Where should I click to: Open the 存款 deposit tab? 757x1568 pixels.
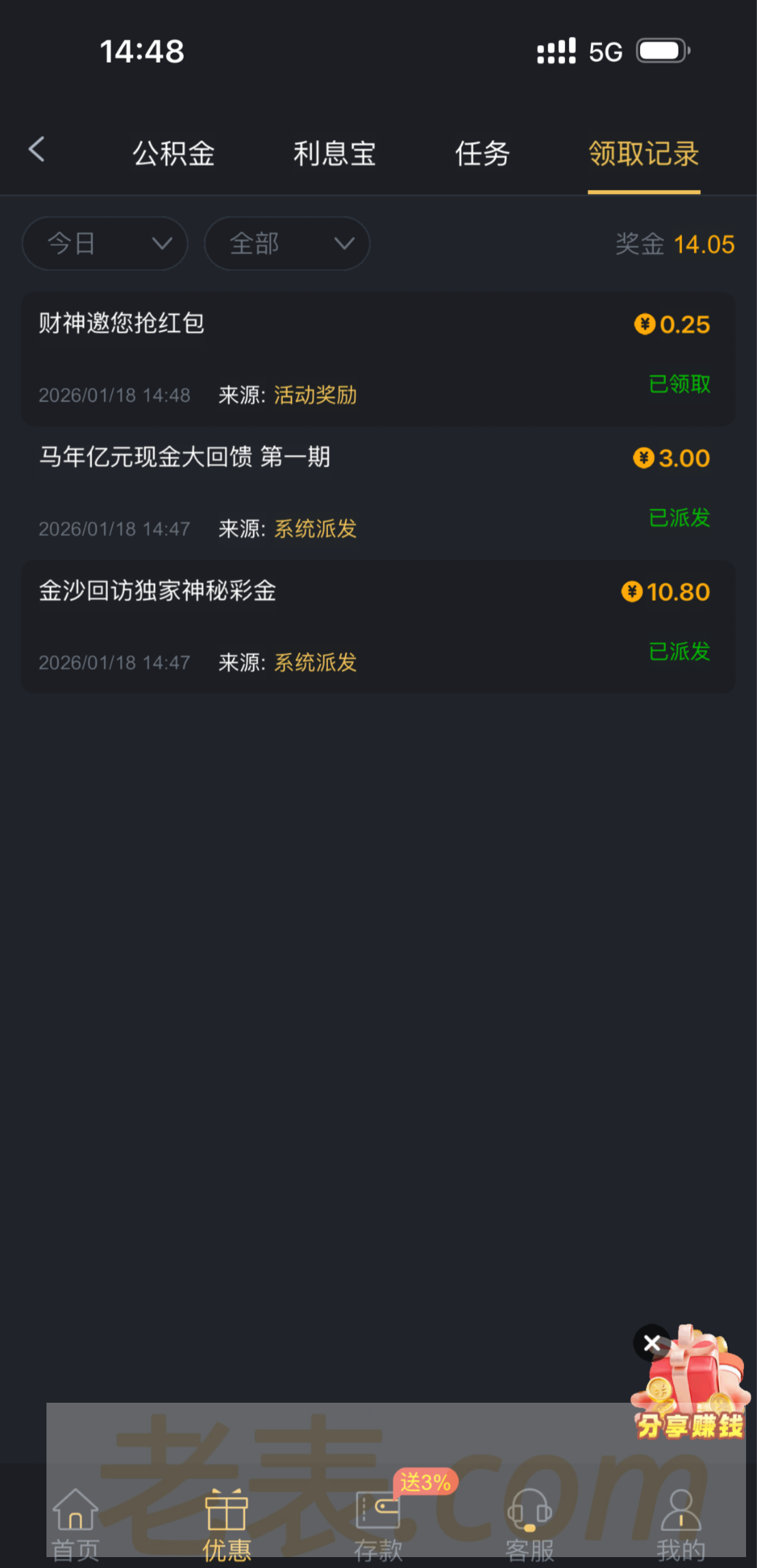pyautogui.click(x=378, y=1524)
